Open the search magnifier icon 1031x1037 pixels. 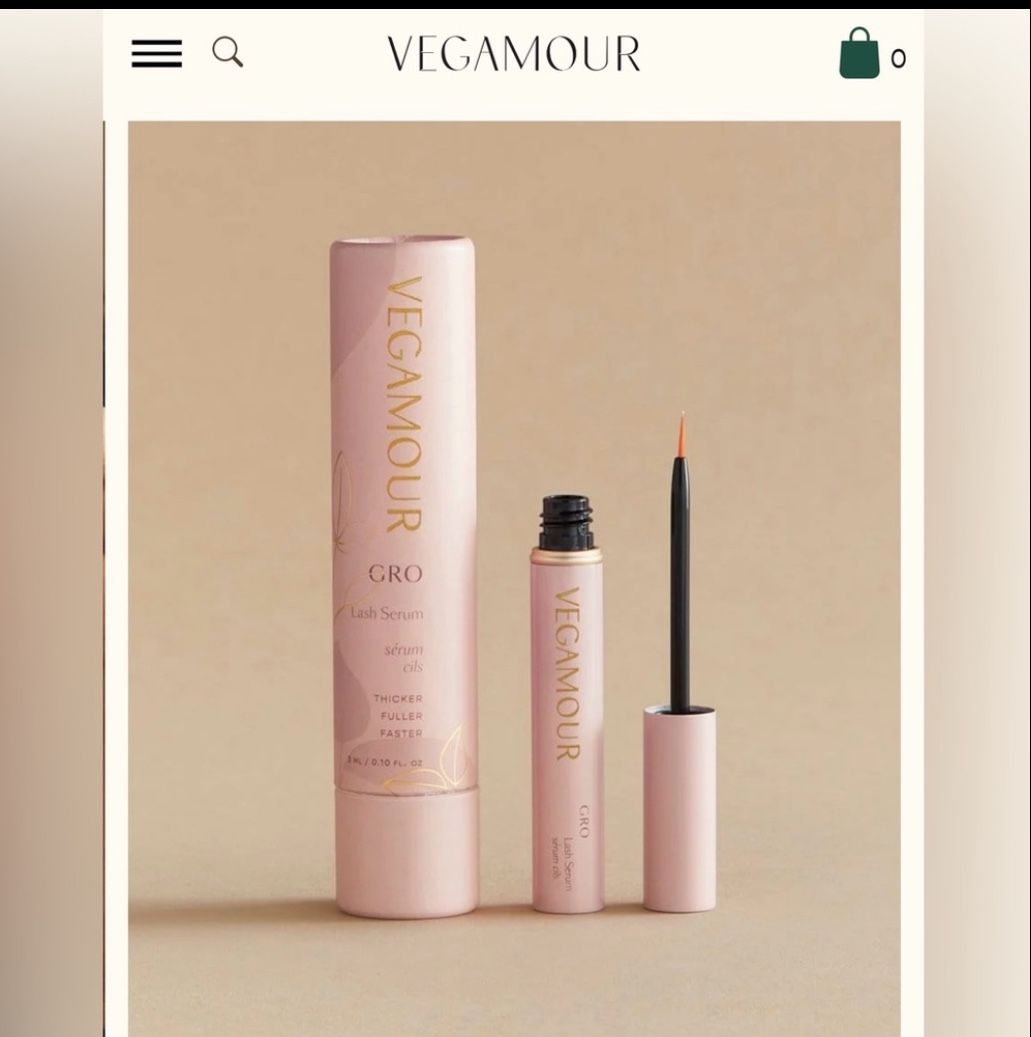pyautogui.click(x=228, y=52)
